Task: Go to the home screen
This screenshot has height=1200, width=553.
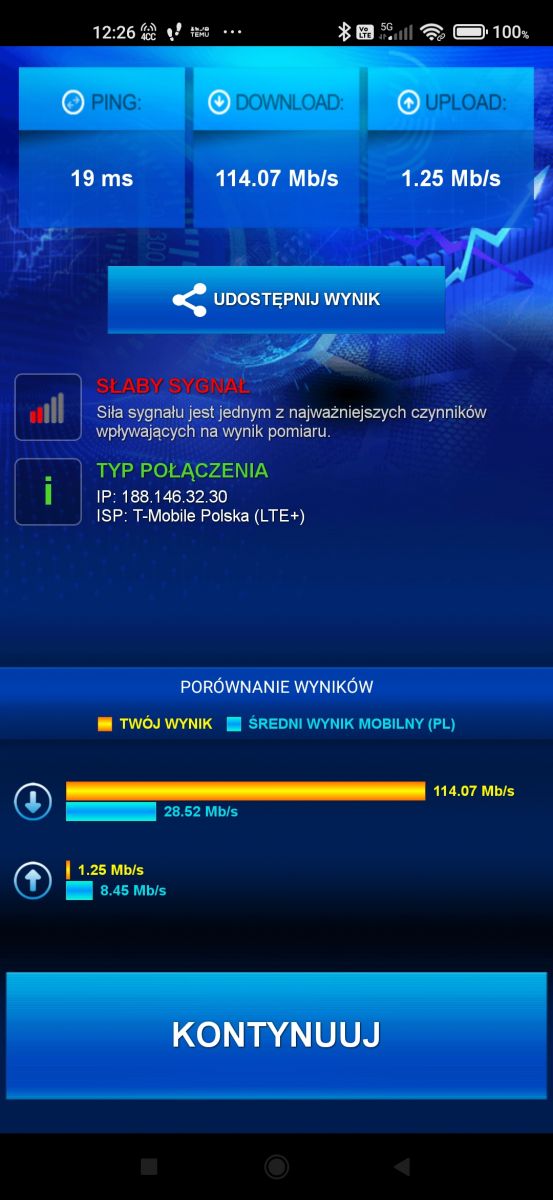Action: click(x=276, y=1166)
